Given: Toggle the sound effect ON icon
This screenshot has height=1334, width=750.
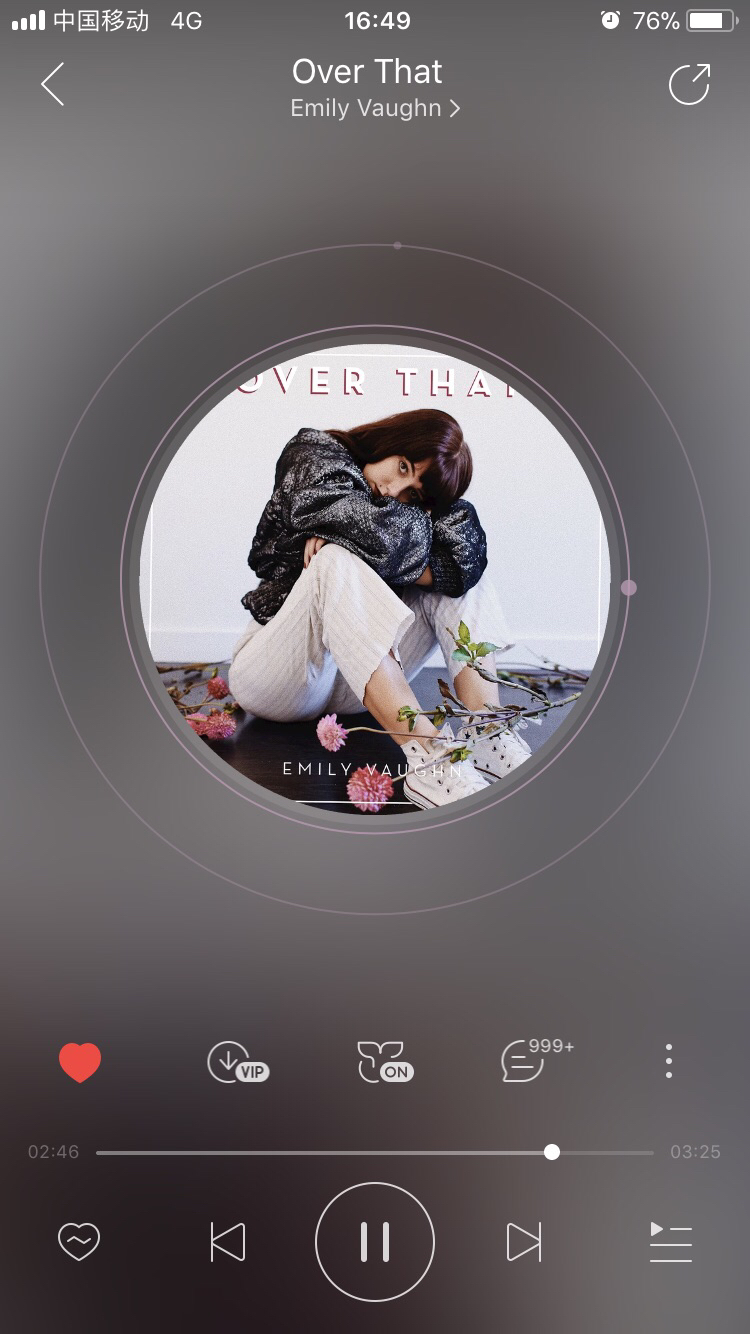Looking at the screenshot, I should point(384,1062).
